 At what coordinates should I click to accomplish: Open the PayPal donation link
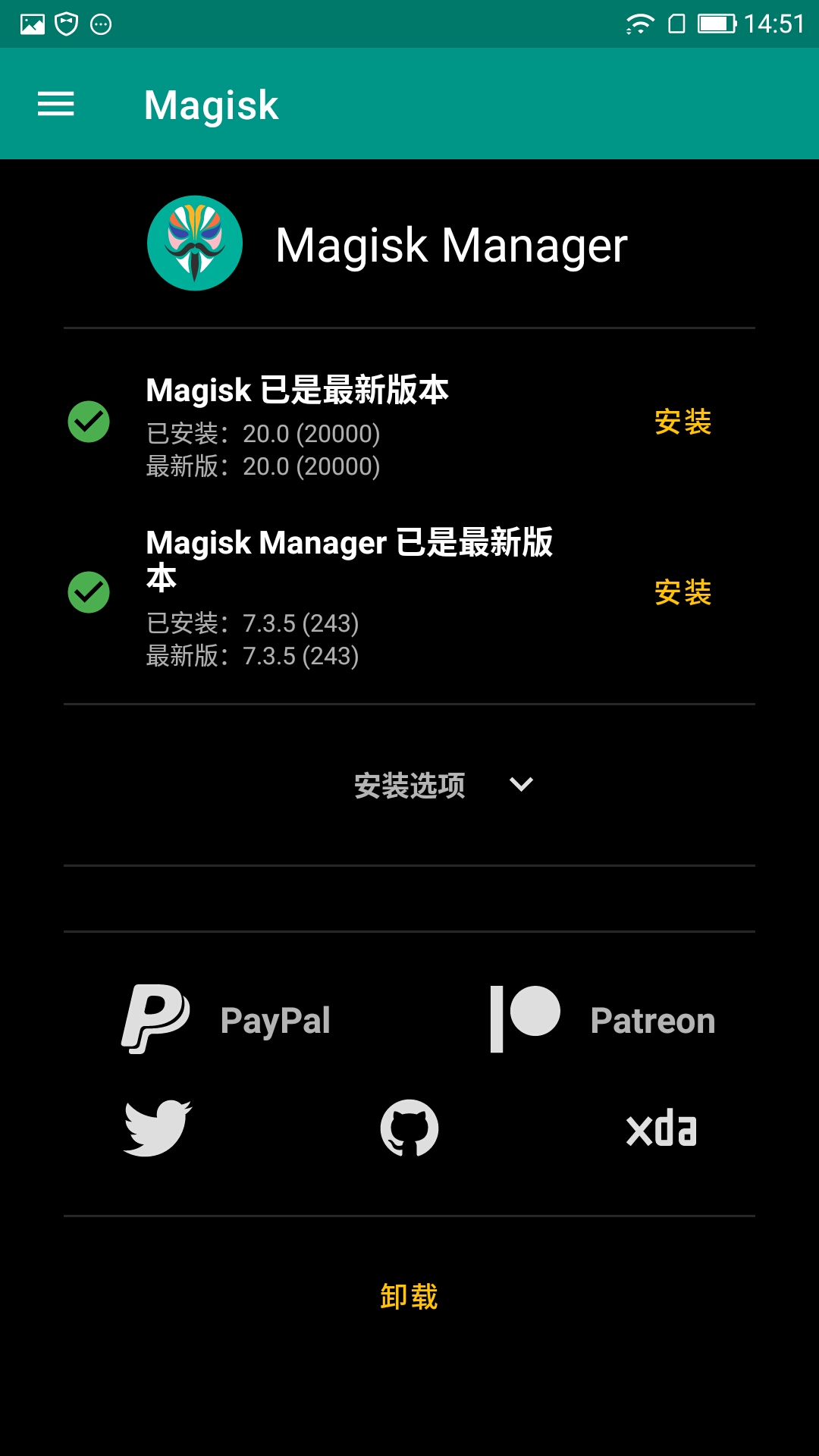tap(226, 1020)
